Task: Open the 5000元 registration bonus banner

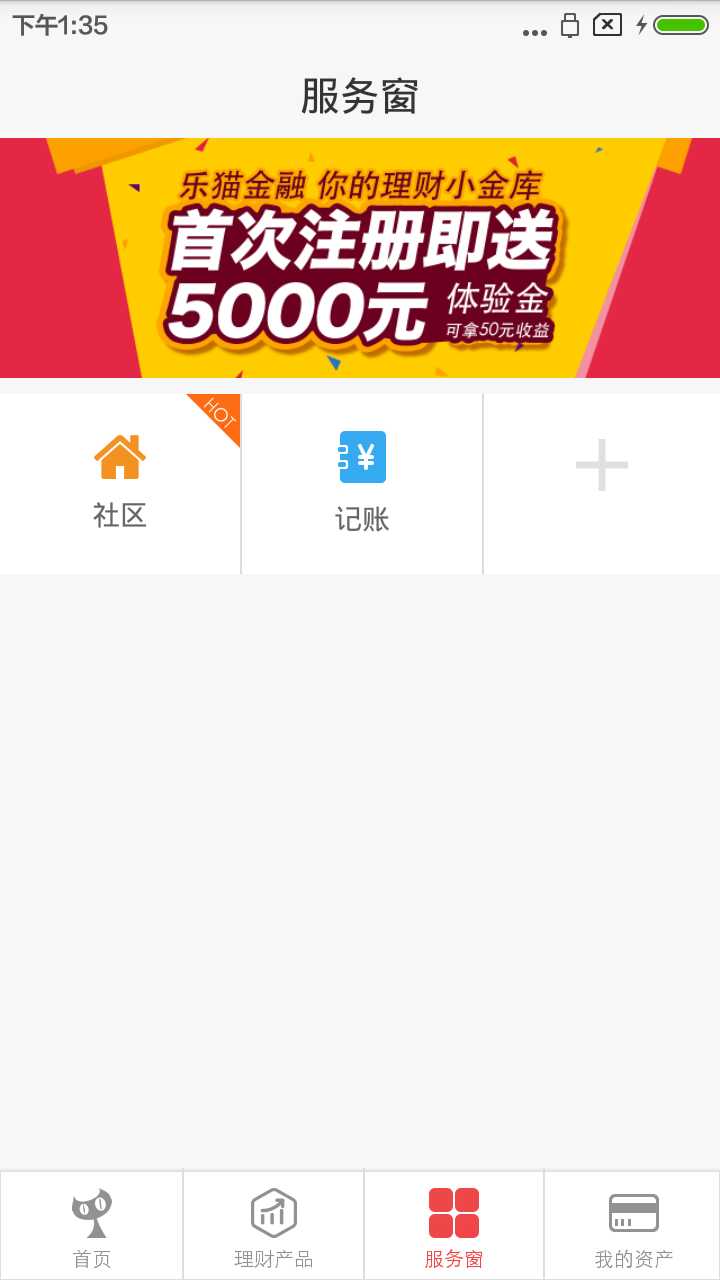Action: click(360, 258)
